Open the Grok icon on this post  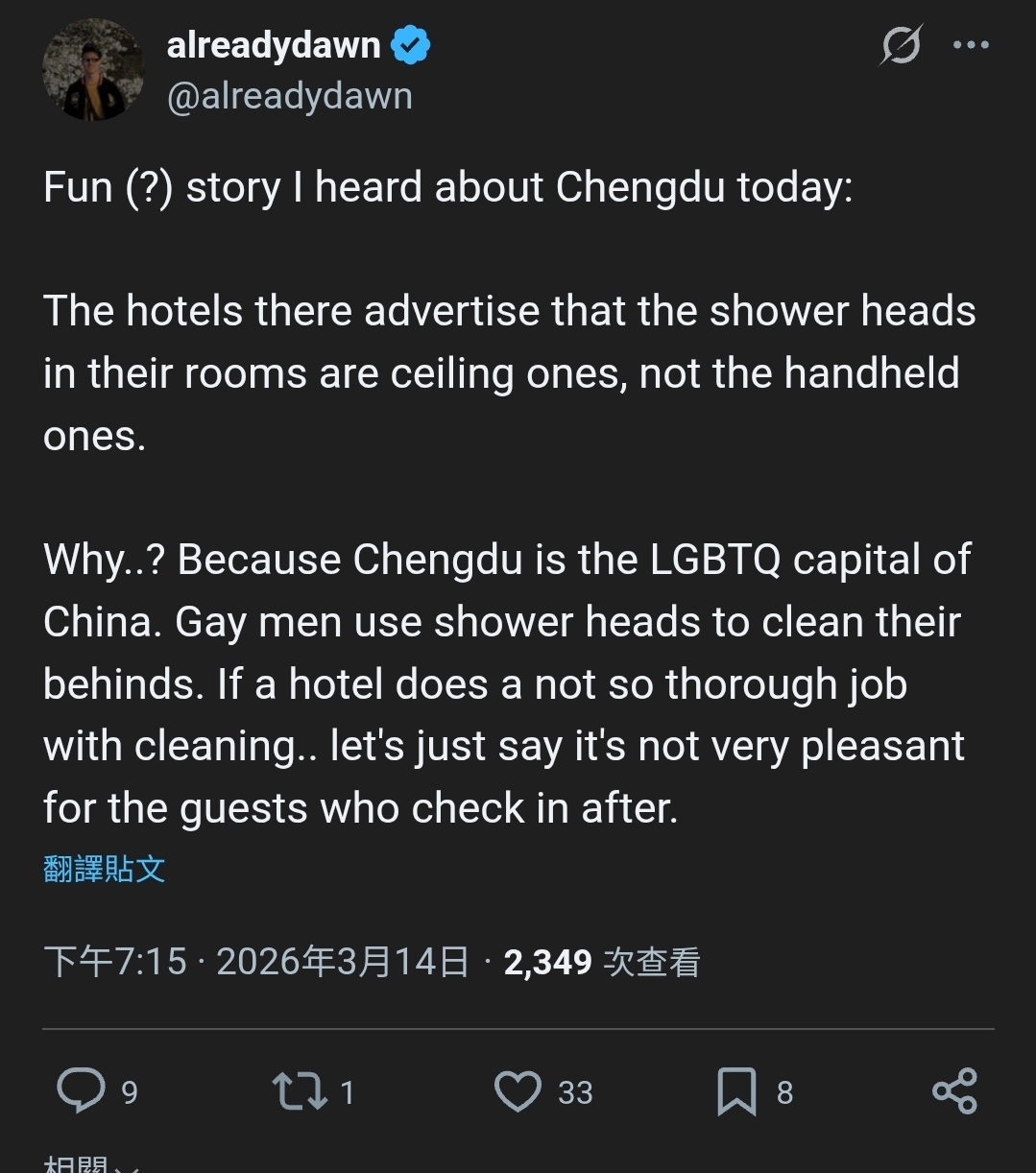(x=901, y=45)
